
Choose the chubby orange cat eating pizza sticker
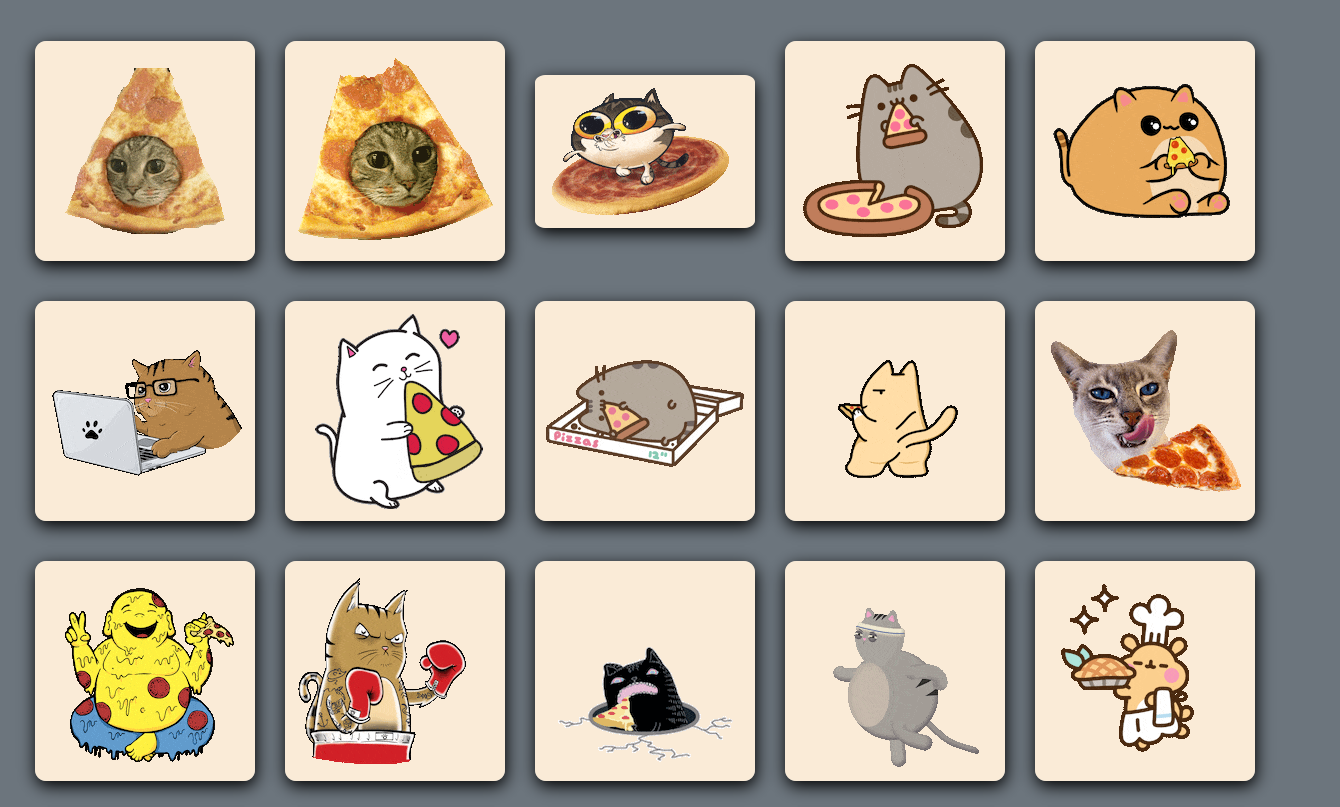click(x=1145, y=151)
